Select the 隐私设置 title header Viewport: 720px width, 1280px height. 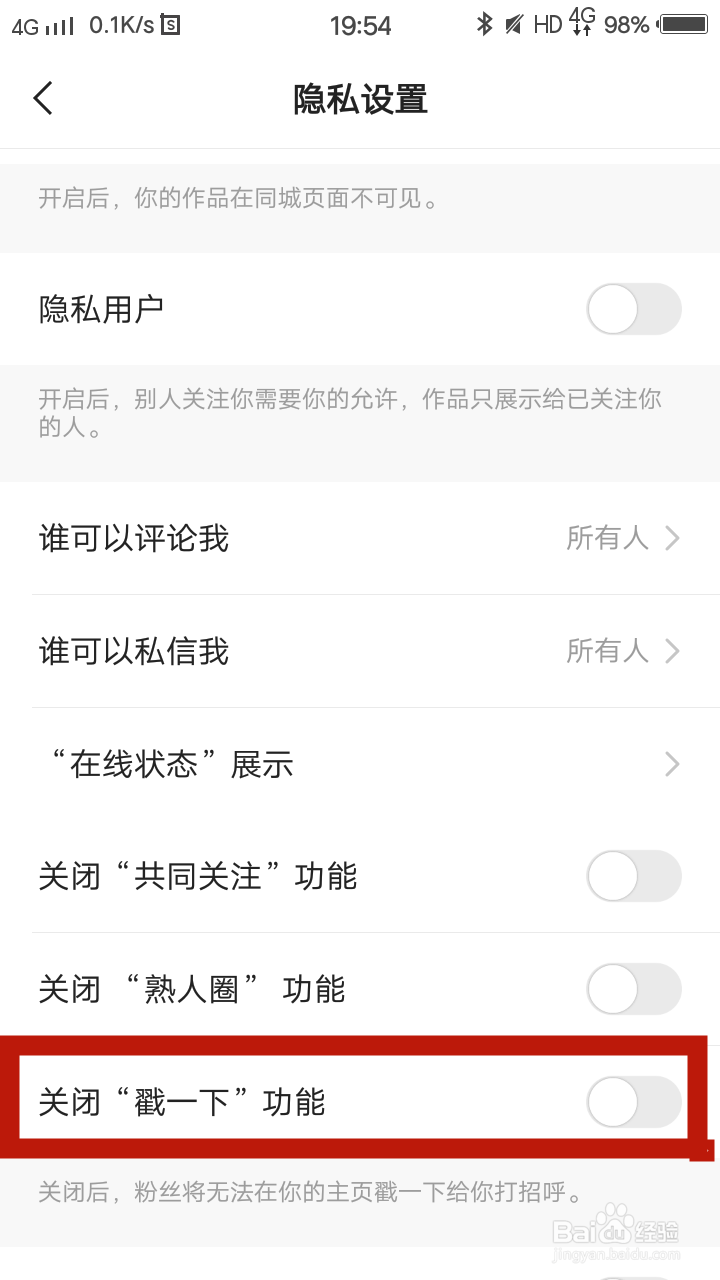pos(360,100)
